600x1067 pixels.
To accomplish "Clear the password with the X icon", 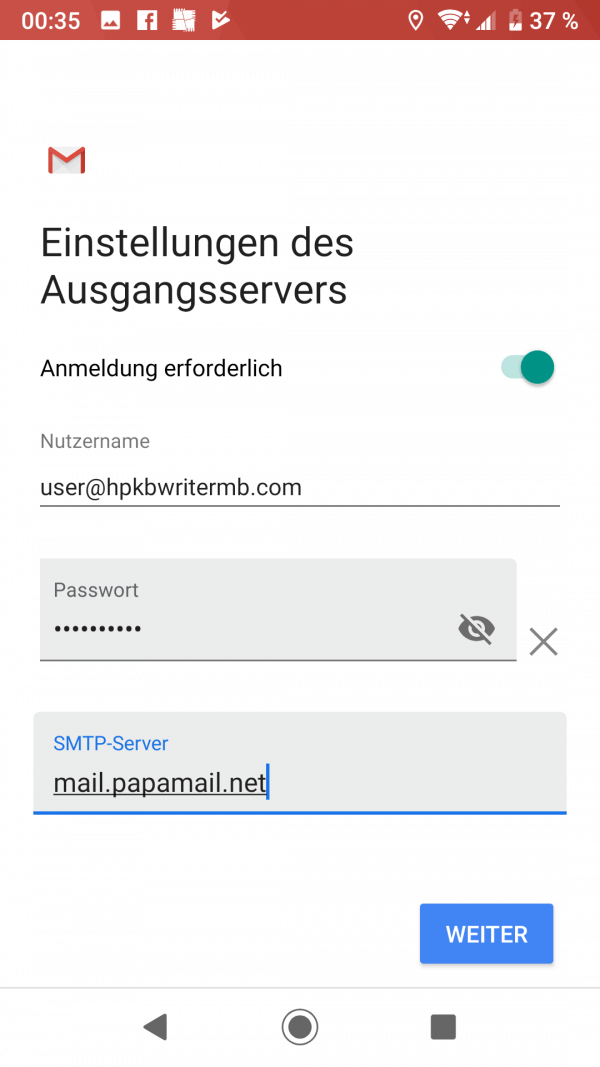I will tap(544, 642).
